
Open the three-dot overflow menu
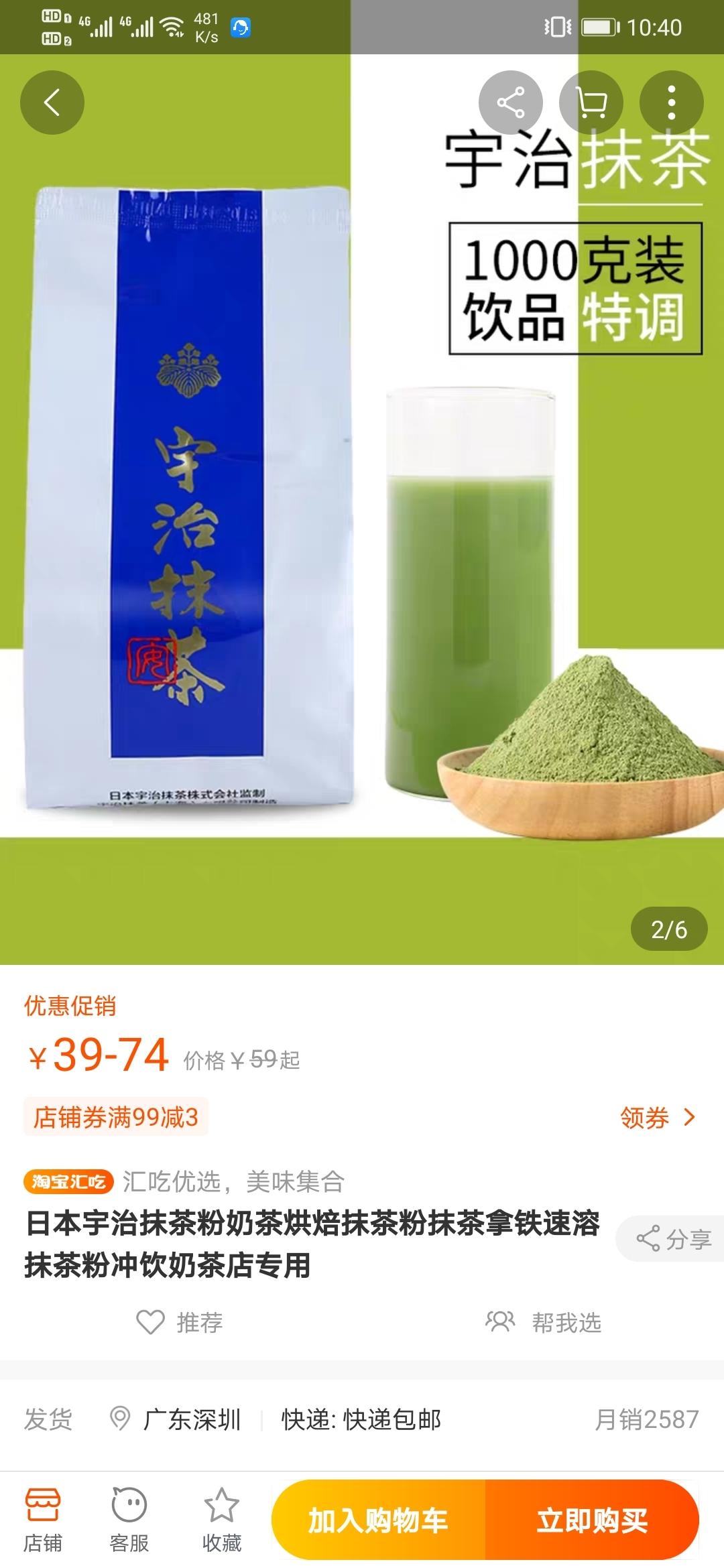click(672, 103)
